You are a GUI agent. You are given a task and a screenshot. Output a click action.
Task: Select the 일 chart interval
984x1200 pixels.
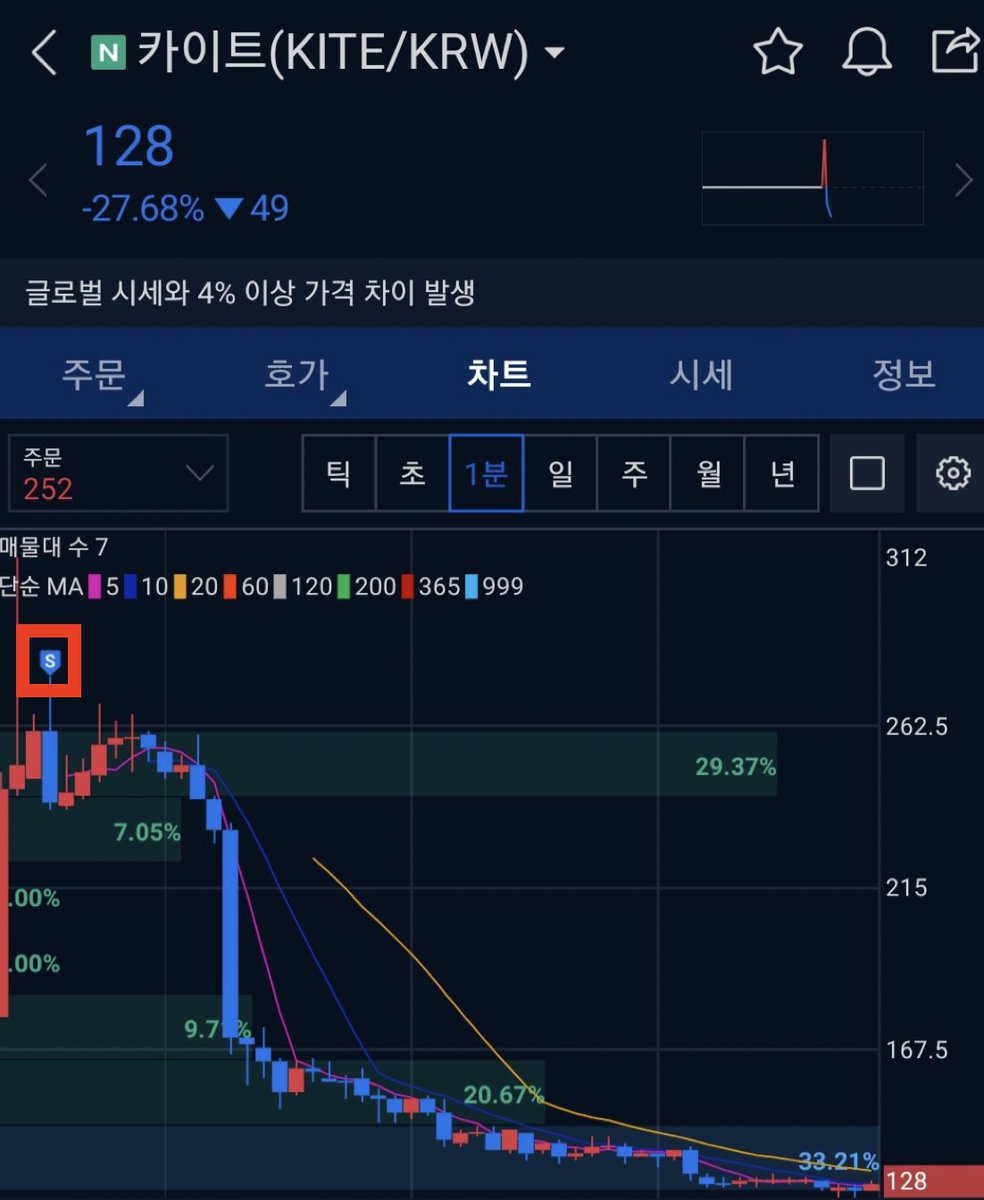tap(560, 473)
